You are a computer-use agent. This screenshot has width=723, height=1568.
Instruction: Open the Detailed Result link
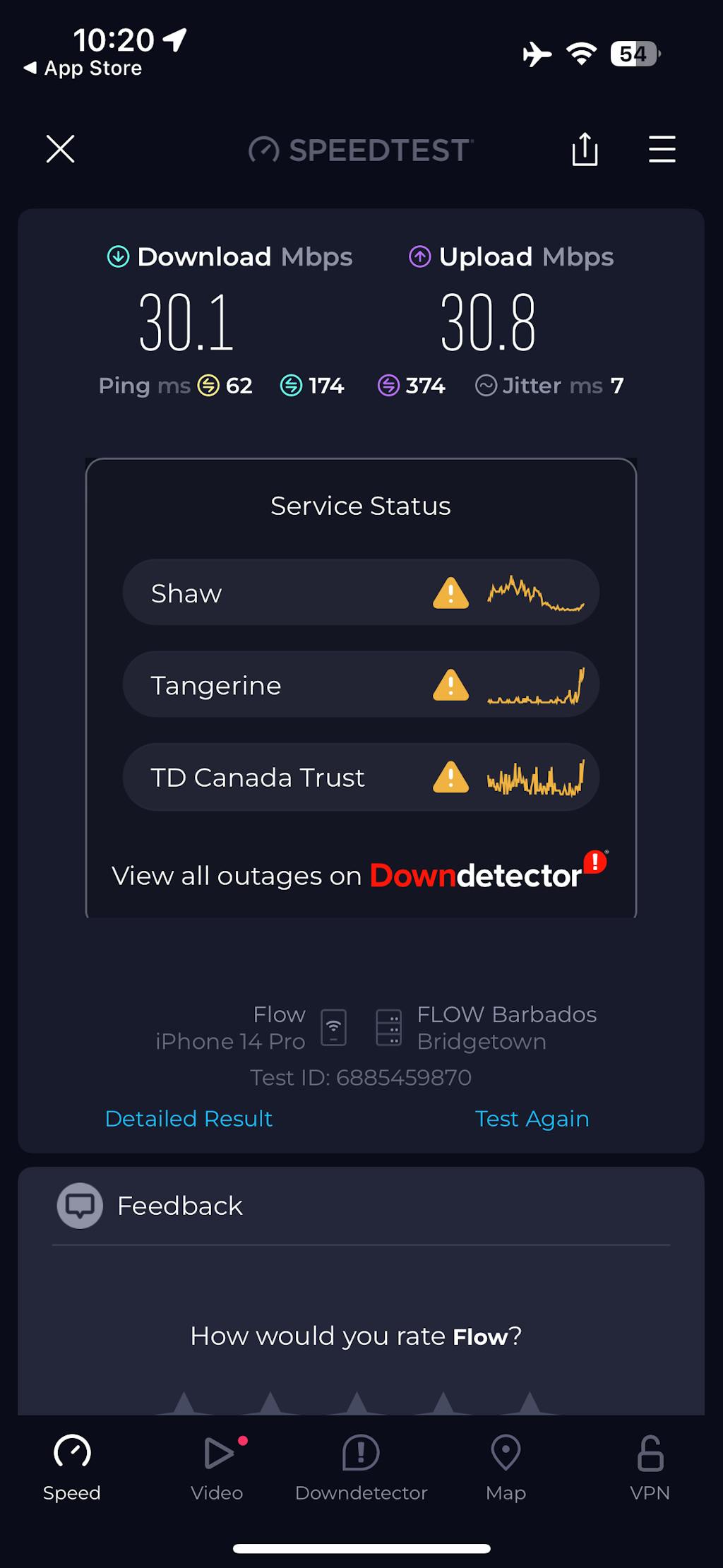pyautogui.click(x=189, y=1118)
